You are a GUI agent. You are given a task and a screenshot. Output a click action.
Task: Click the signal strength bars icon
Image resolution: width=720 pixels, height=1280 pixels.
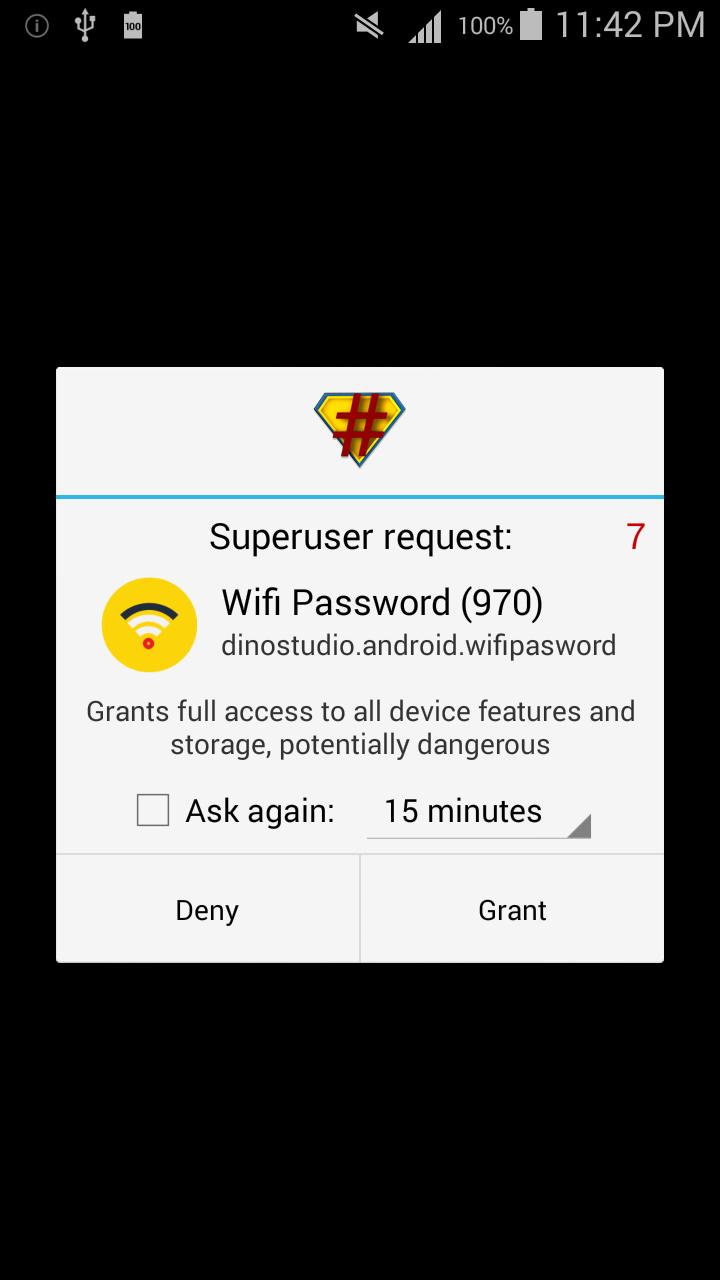tap(424, 24)
